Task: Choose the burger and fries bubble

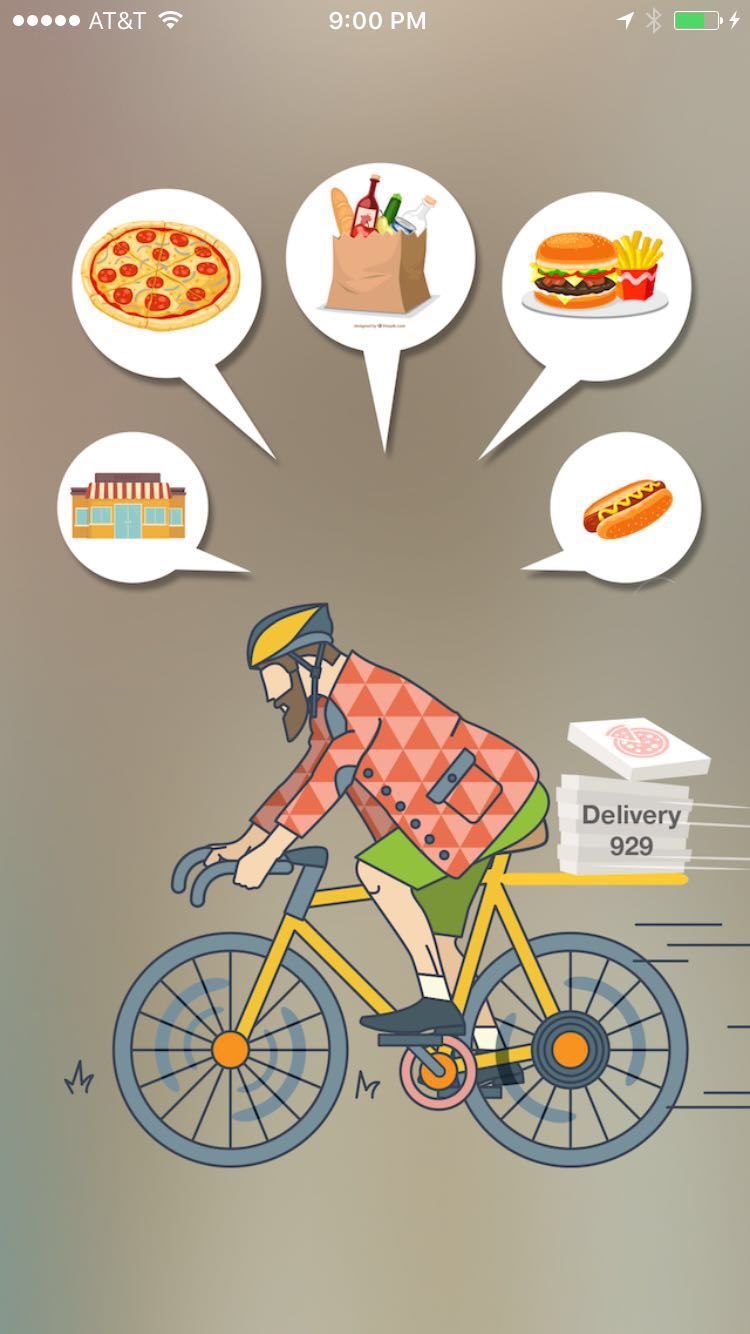Action: point(597,274)
